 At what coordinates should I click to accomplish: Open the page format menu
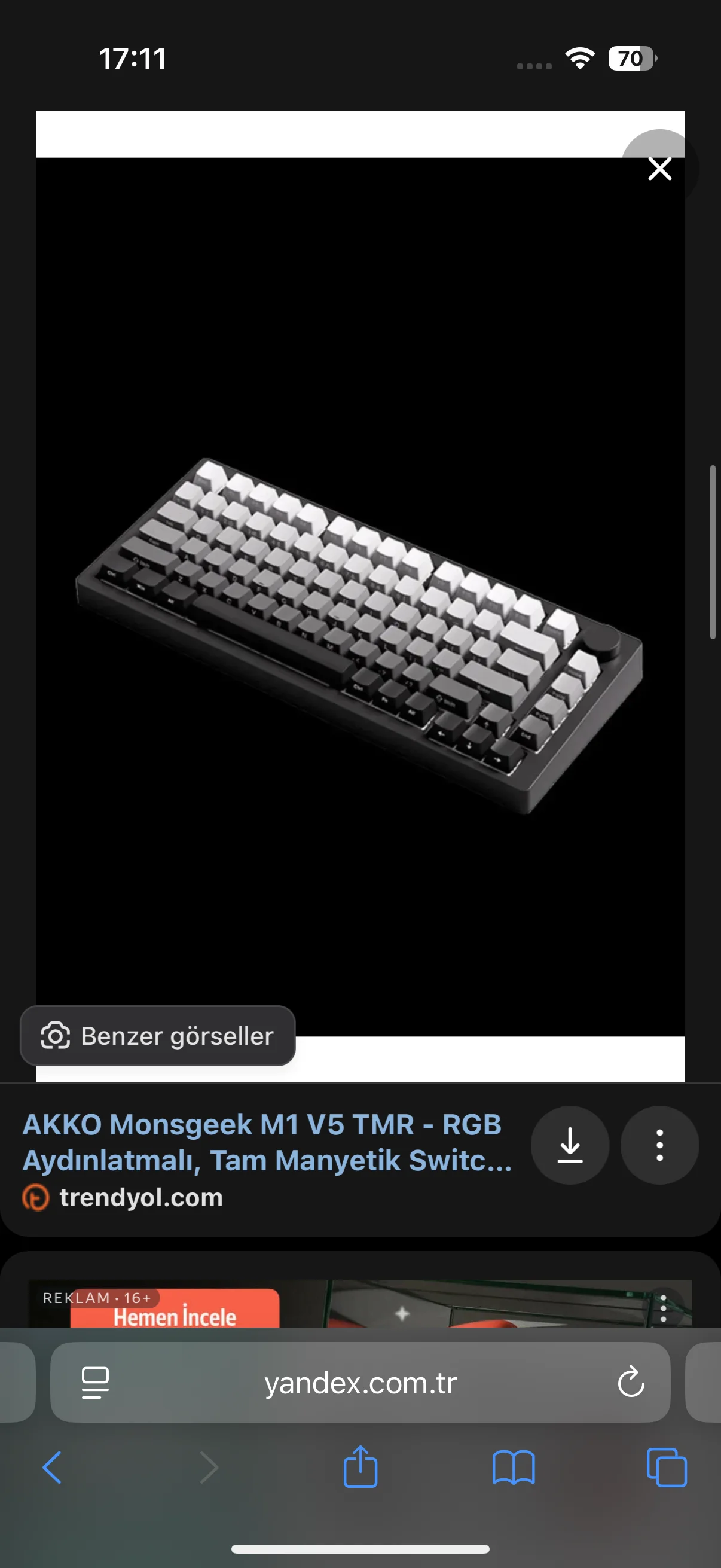95,1383
